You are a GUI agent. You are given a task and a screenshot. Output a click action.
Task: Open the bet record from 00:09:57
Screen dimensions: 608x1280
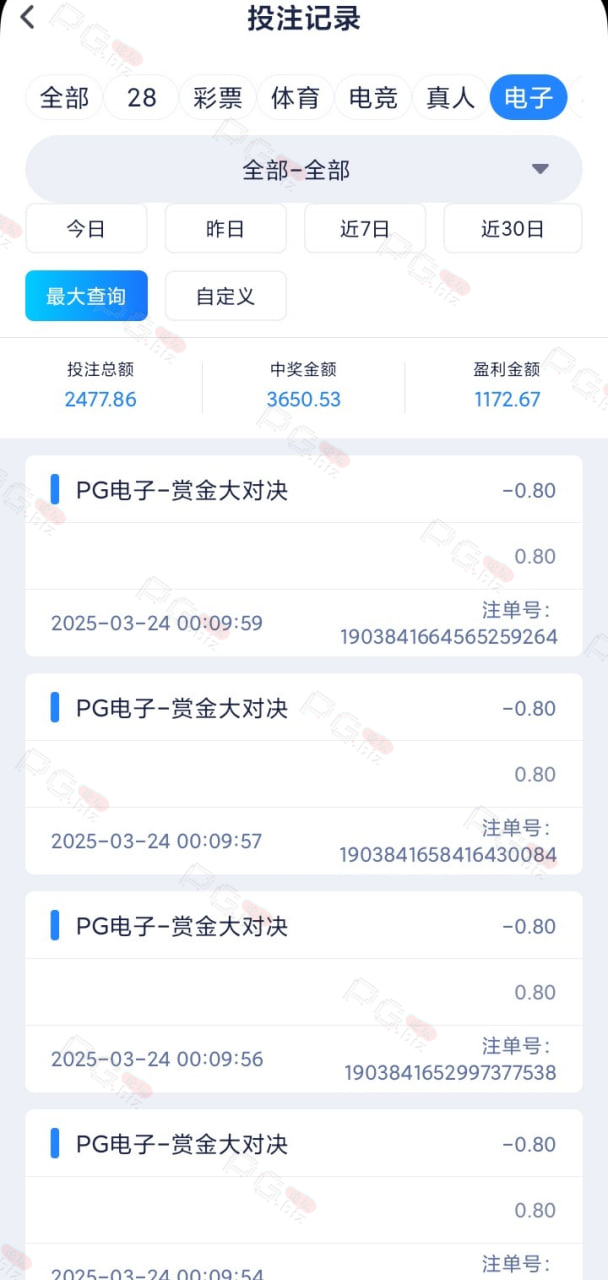pos(304,774)
